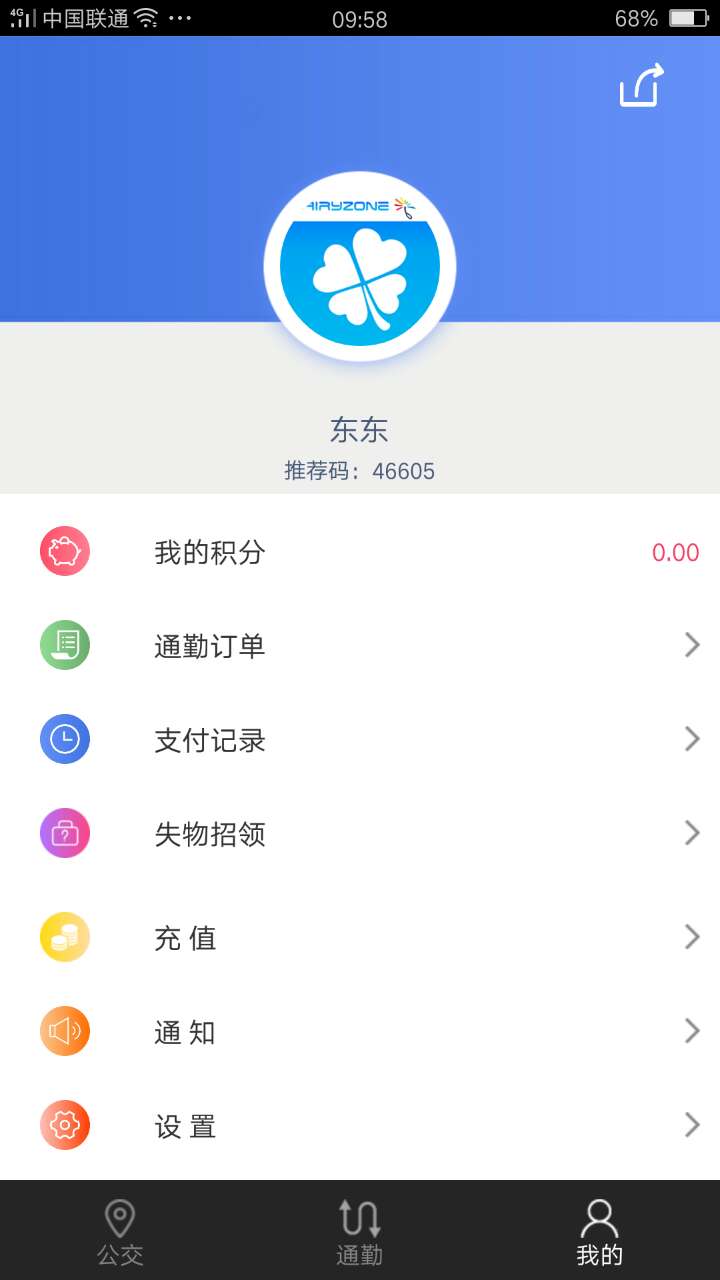This screenshot has width=720, height=1280.
Task: View 支付记录 payment records
Action: tap(360, 739)
